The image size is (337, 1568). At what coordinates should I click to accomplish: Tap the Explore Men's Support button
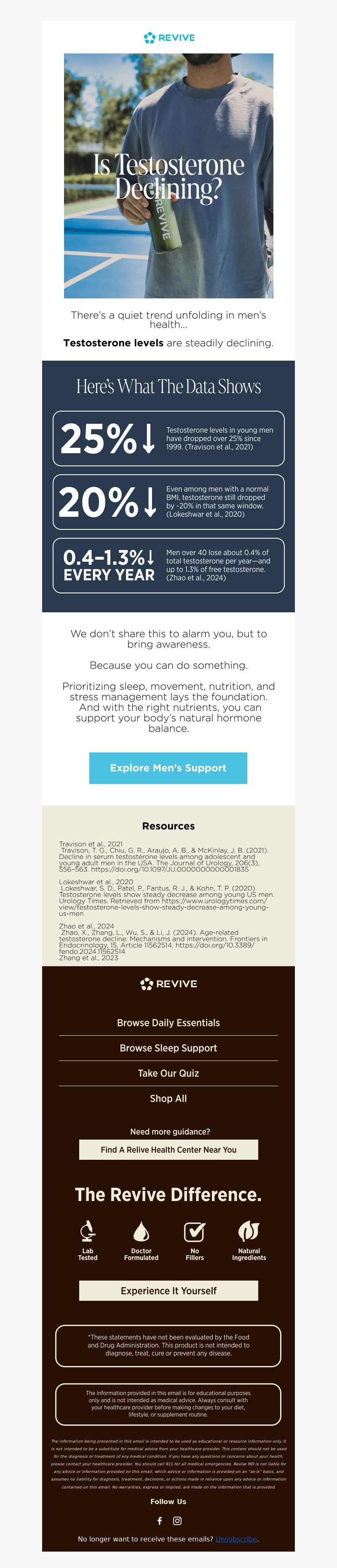tap(168, 768)
